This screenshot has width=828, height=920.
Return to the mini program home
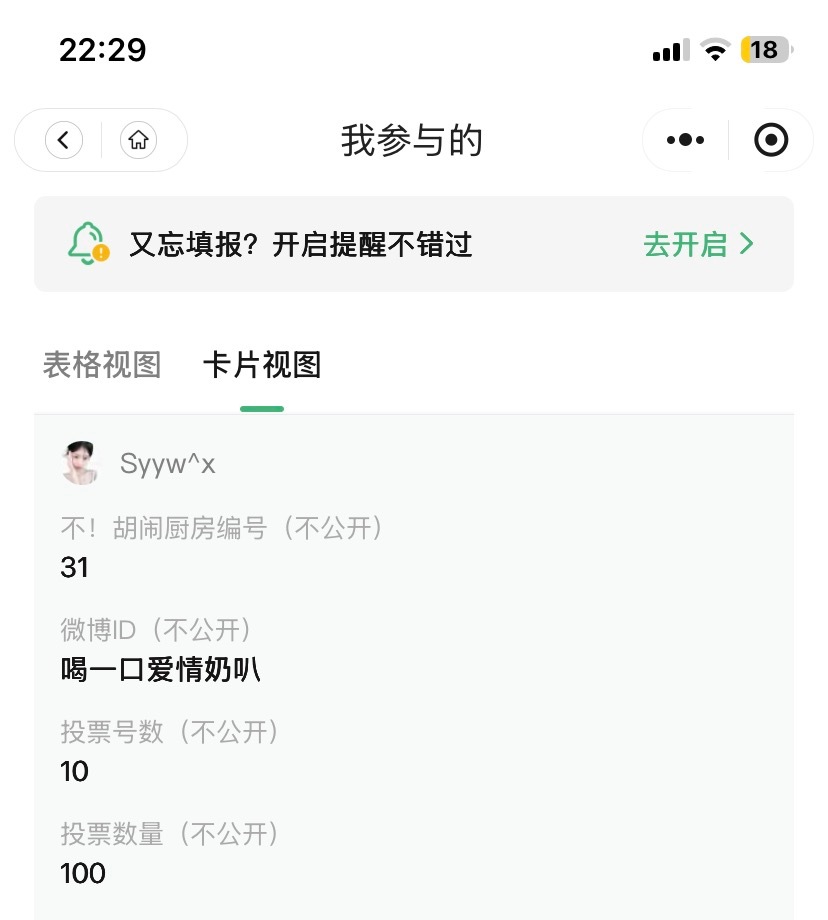pyautogui.click(x=138, y=140)
